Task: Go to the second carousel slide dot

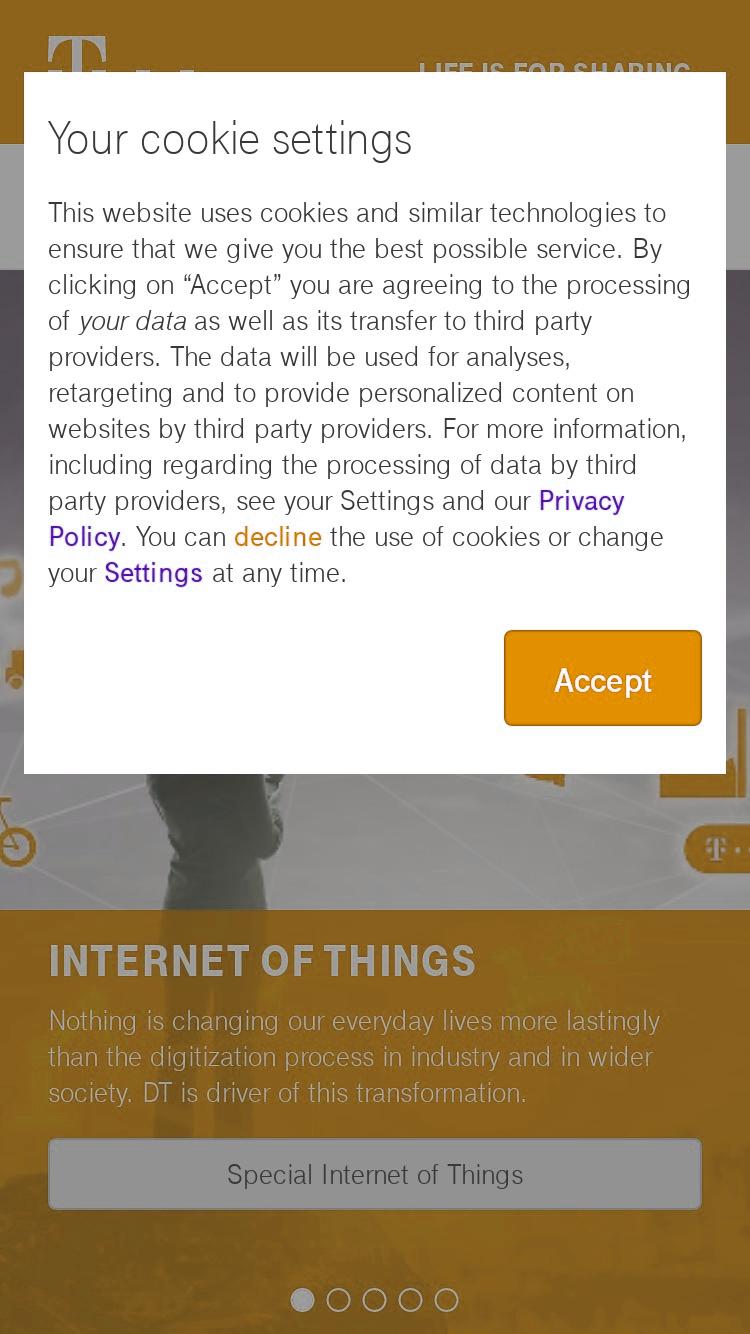Action: click(338, 1300)
